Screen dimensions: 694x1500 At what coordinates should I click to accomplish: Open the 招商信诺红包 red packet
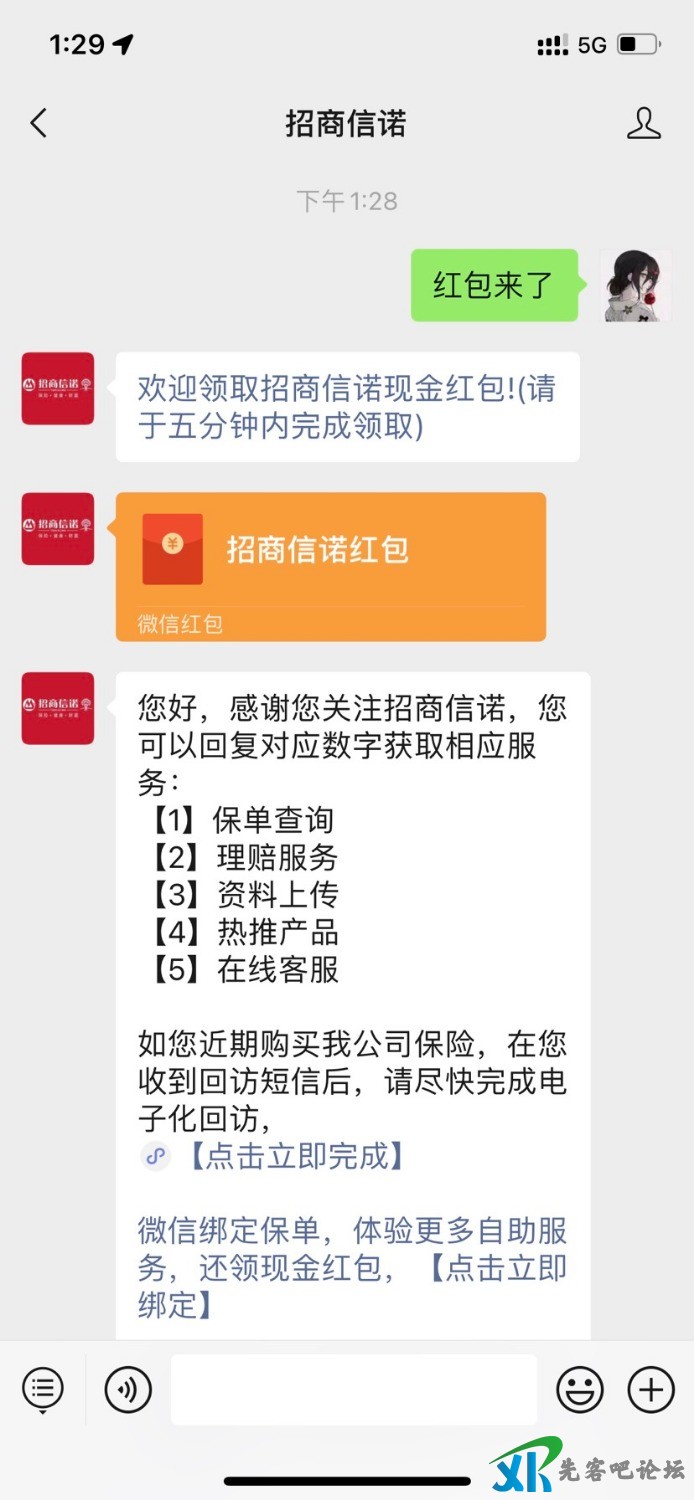[330, 565]
